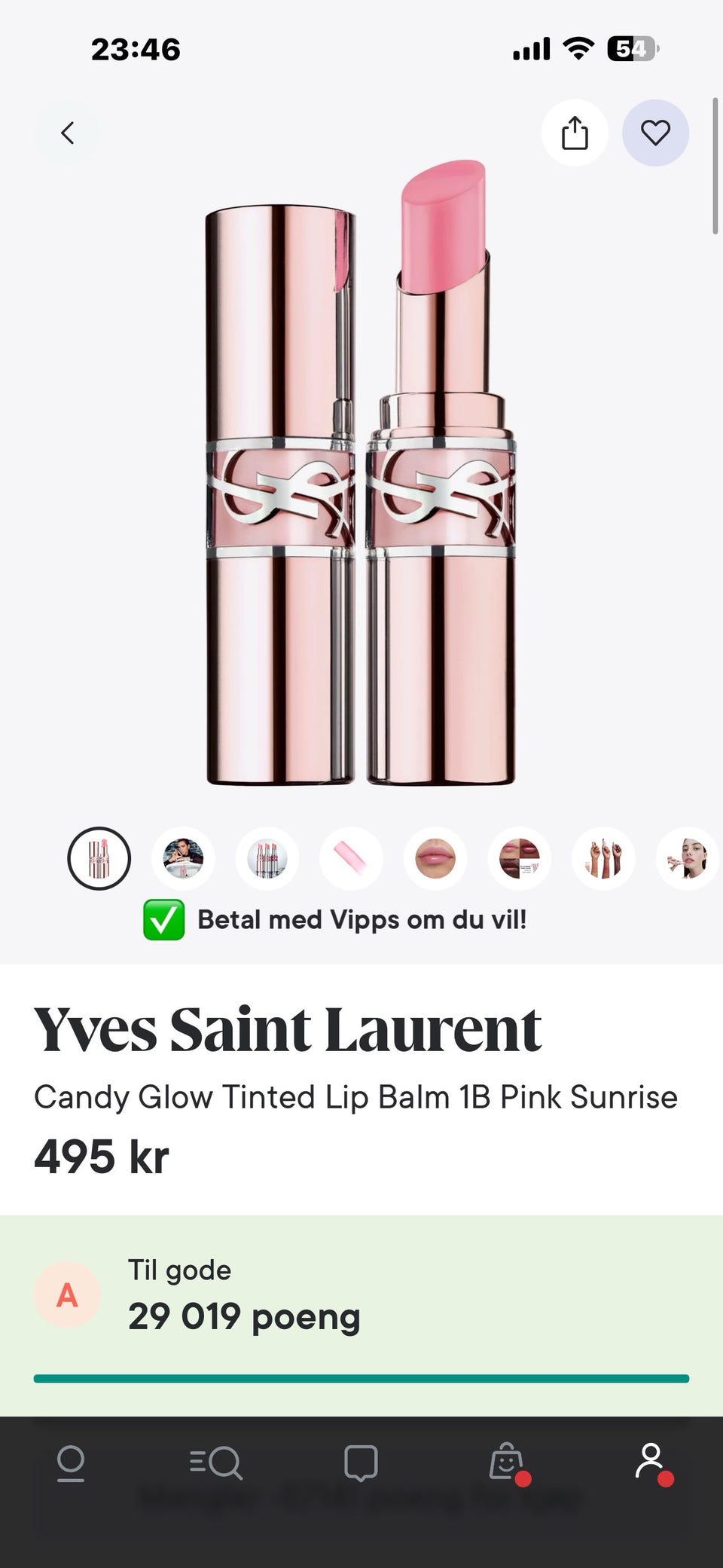
Task: View the second product photo thumbnail
Action: tap(183, 858)
